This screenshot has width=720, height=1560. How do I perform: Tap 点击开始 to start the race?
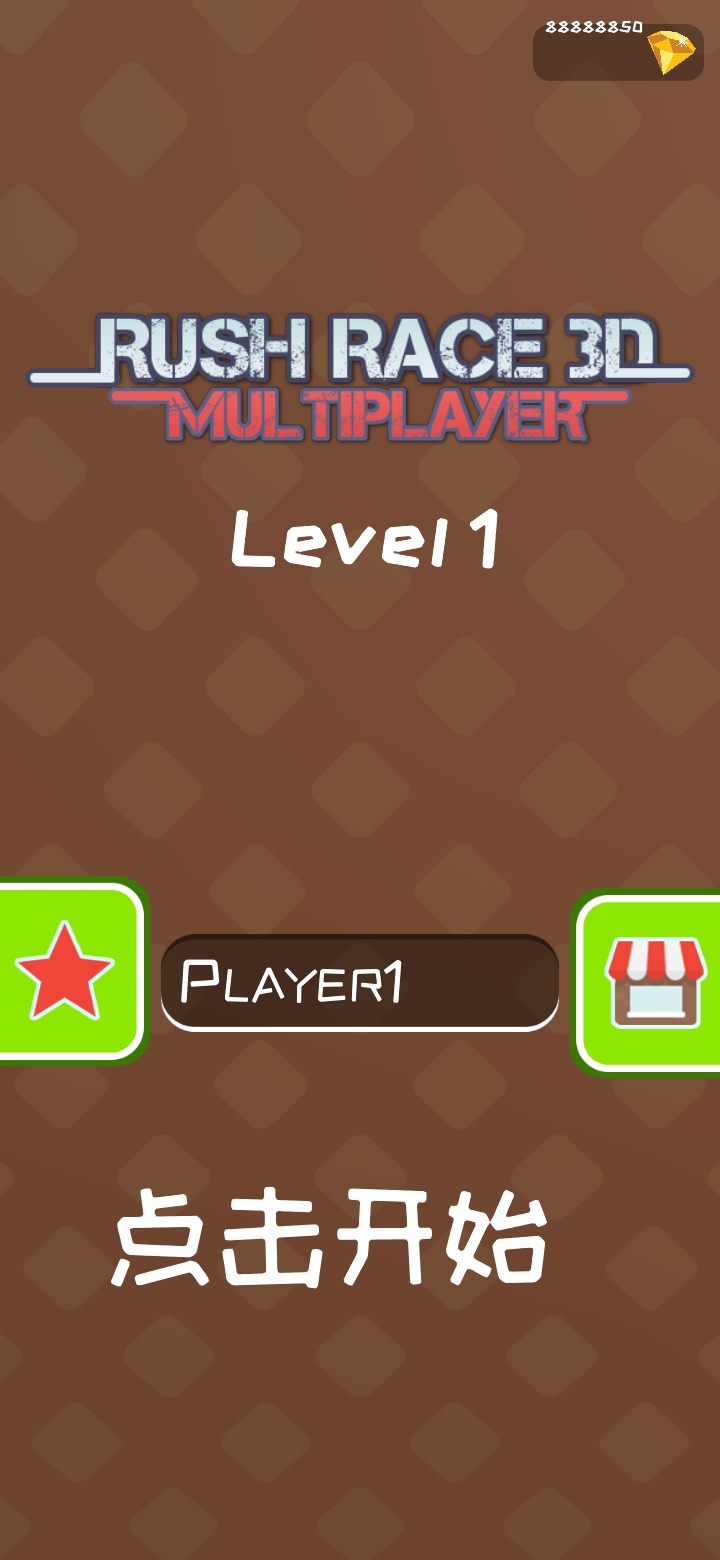330,1238
